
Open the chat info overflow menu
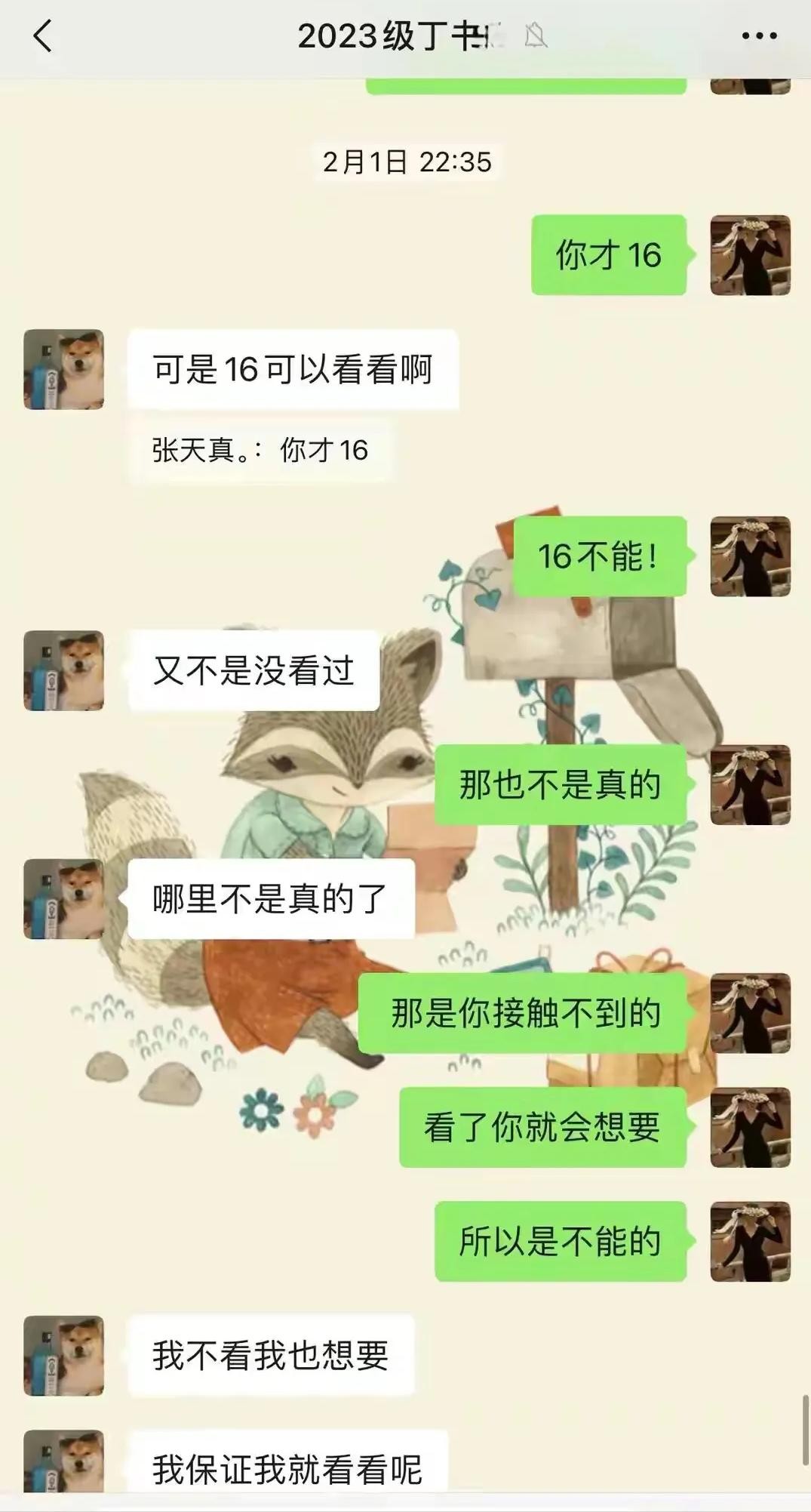[x=759, y=35]
